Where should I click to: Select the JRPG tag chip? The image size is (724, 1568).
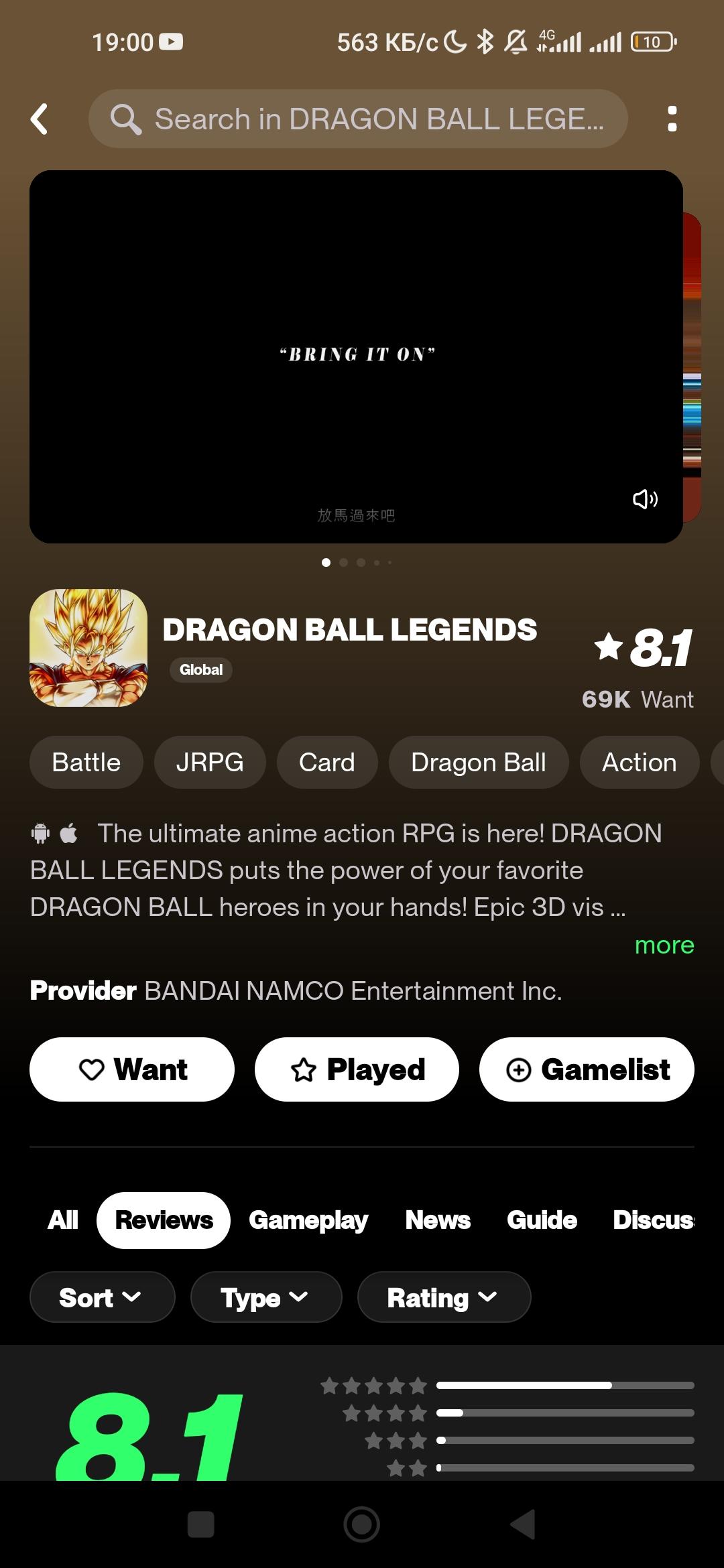pos(210,763)
